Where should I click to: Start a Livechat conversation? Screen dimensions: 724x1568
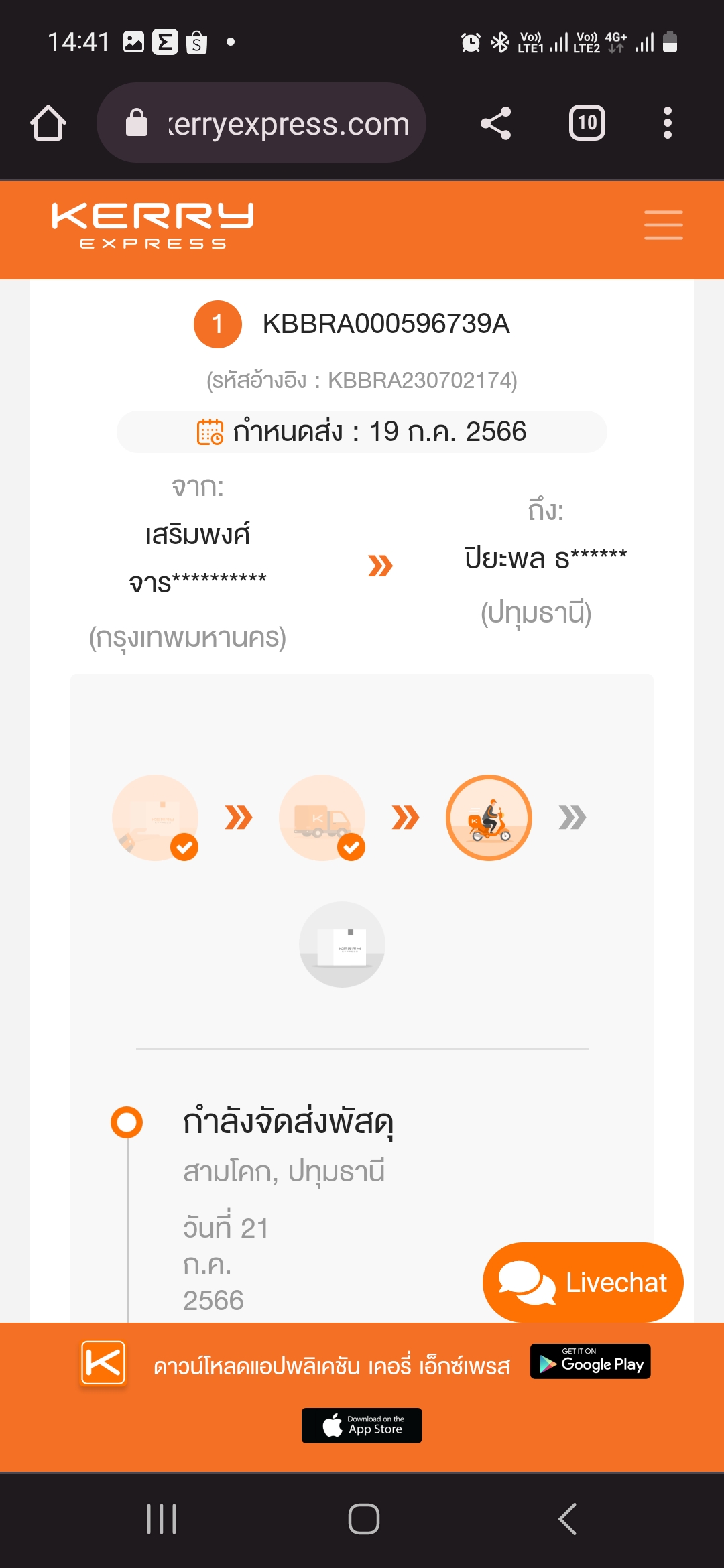583,1283
